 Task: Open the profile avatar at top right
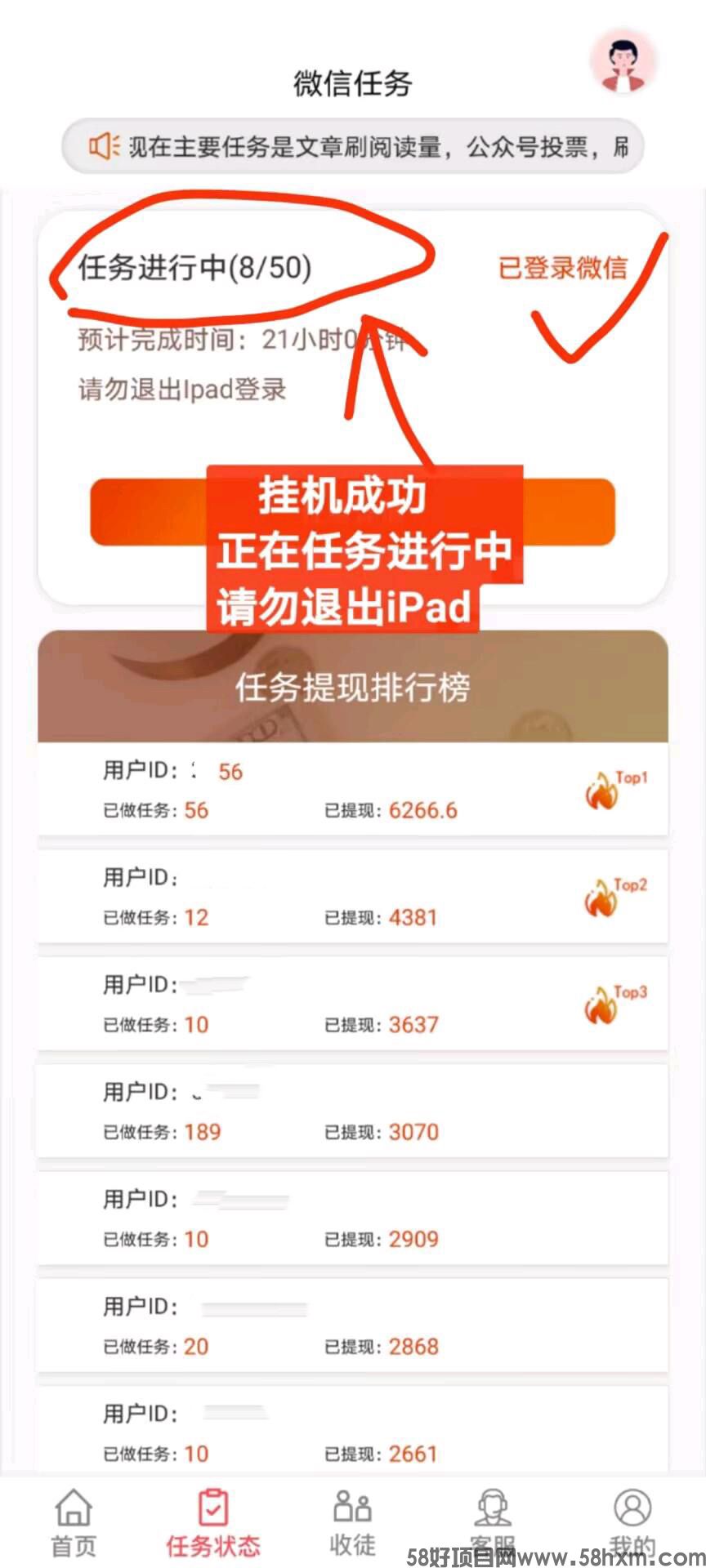tap(623, 63)
